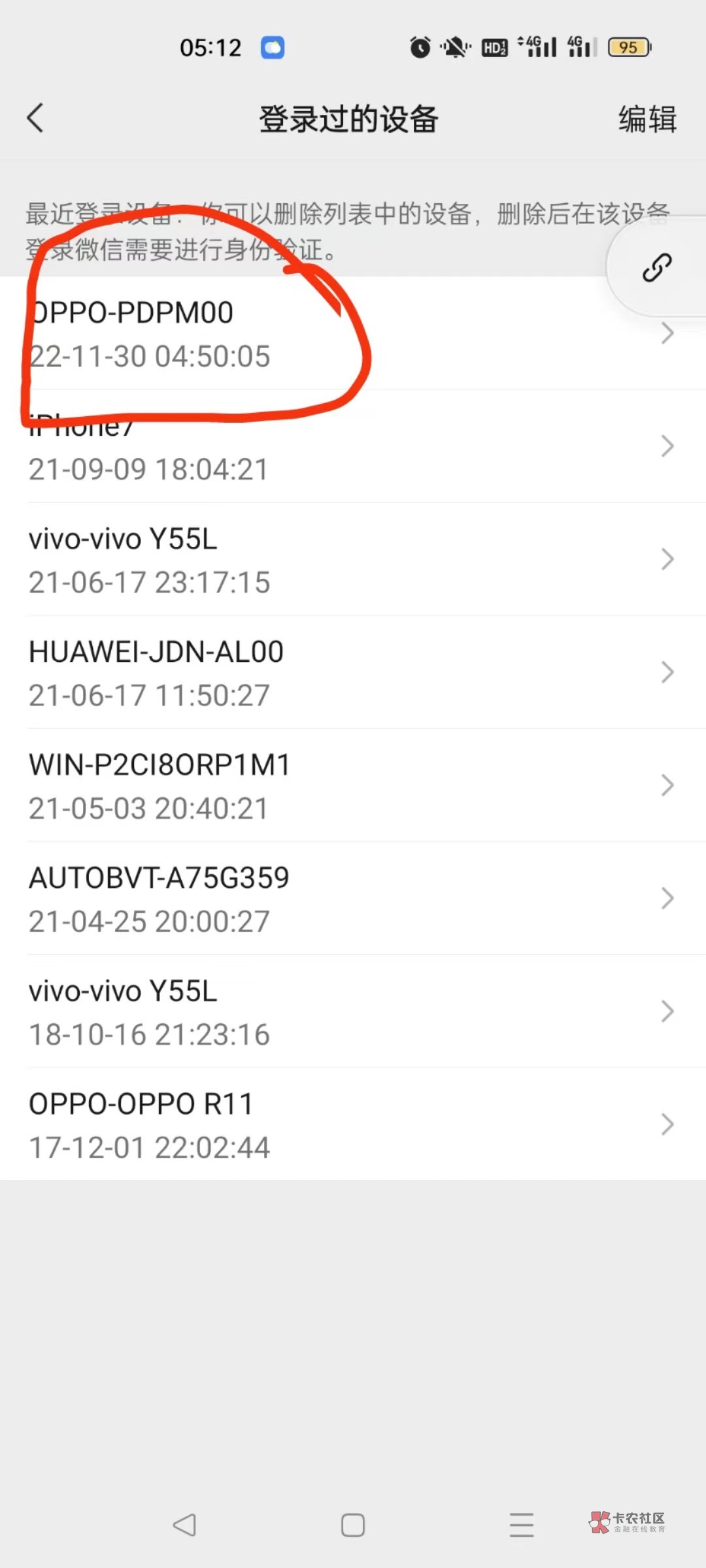This screenshot has height=1568, width=706.
Task: Go back using the top-left arrow
Action: [35, 118]
